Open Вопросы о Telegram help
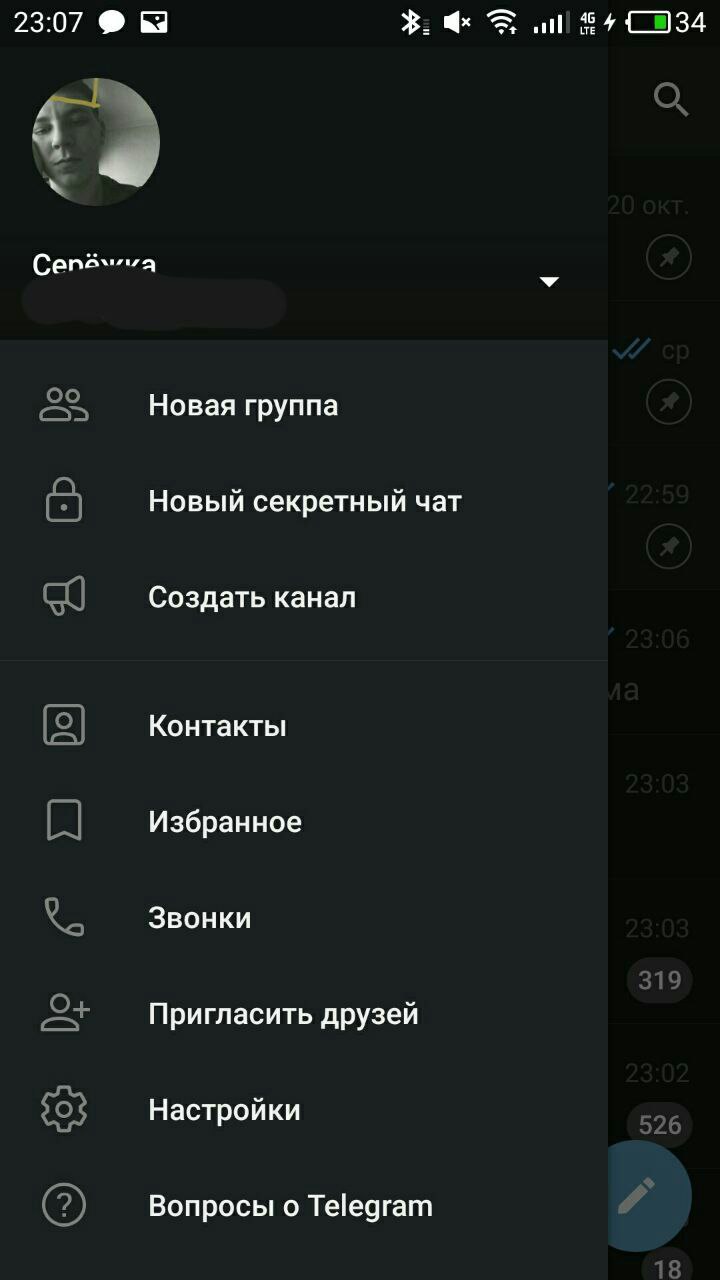 pos(290,1205)
